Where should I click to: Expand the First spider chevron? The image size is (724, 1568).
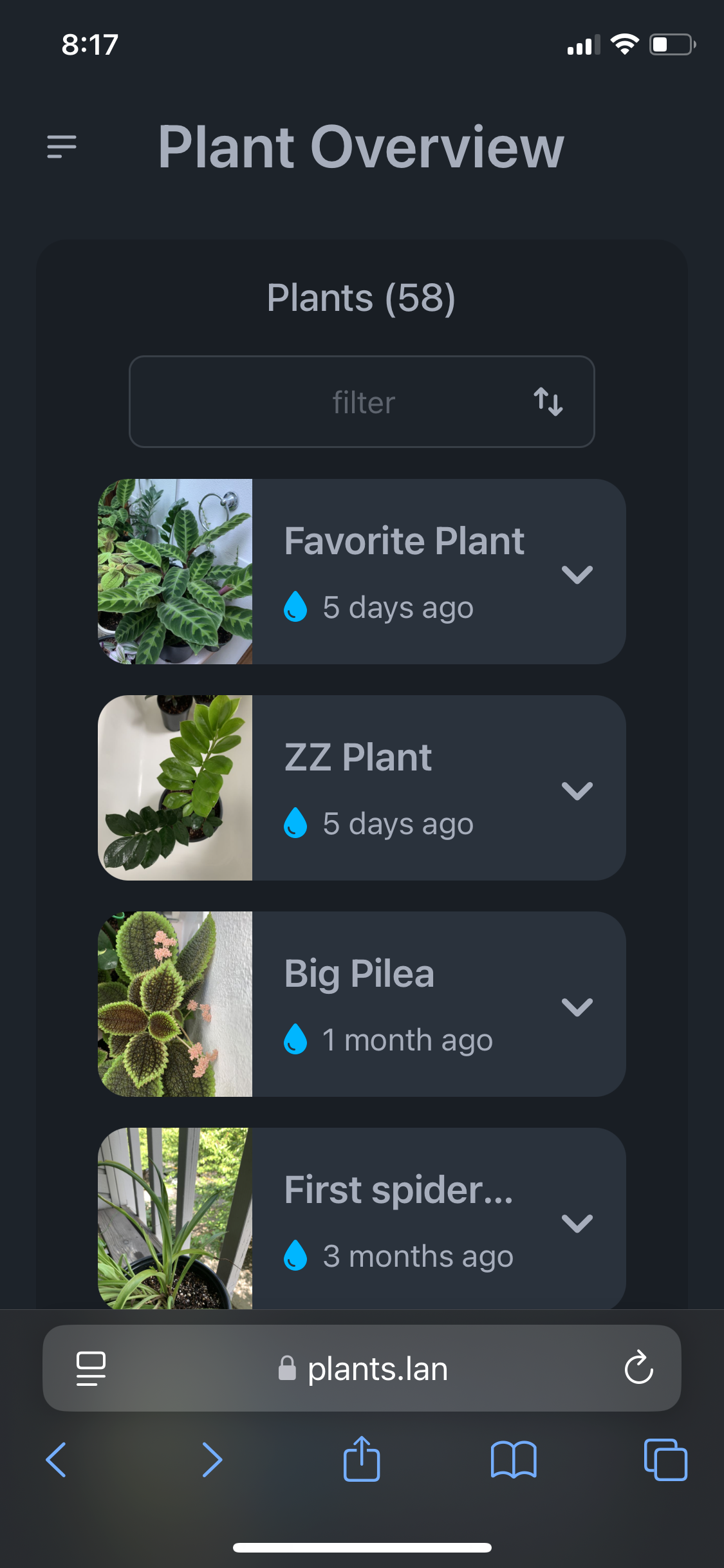(x=577, y=1223)
